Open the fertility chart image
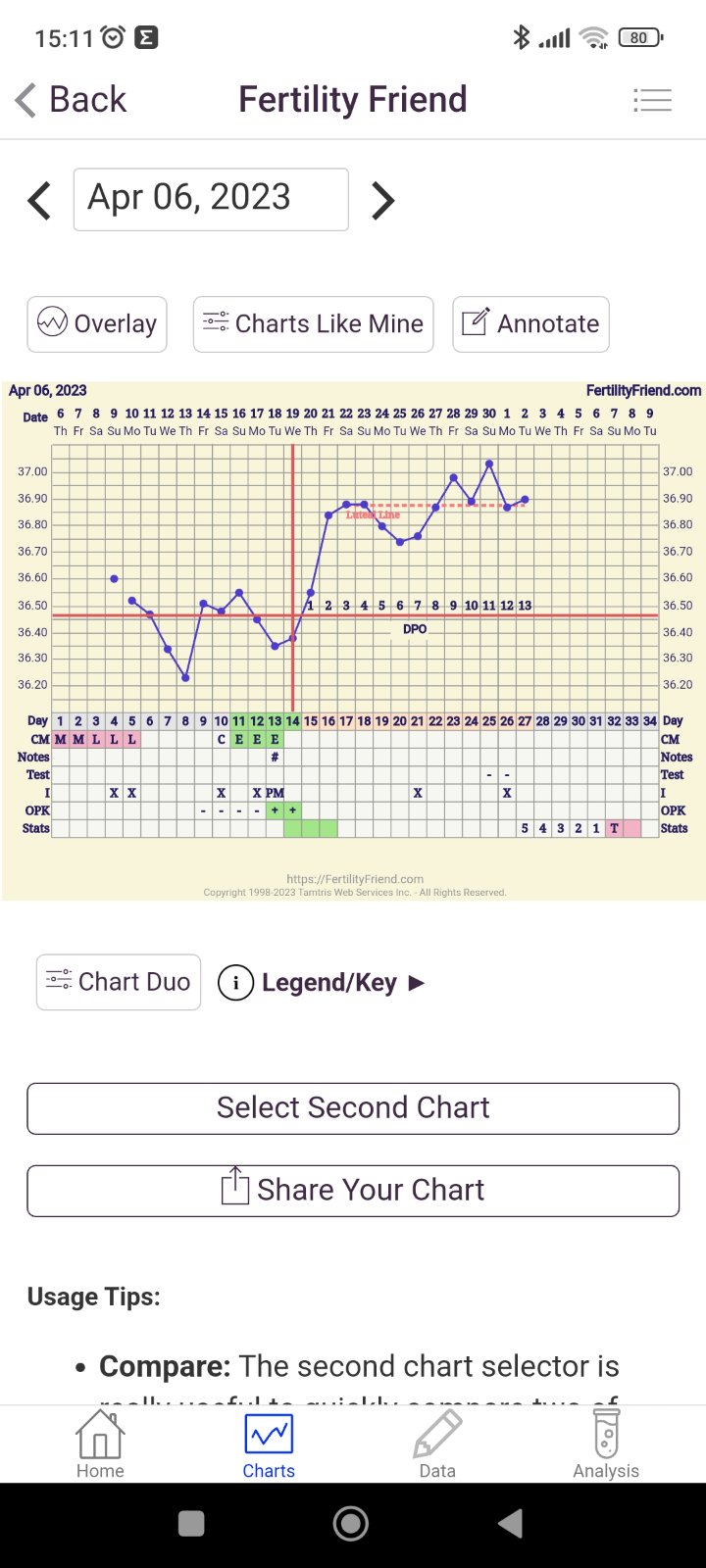This screenshot has width=706, height=1568. point(353,639)
